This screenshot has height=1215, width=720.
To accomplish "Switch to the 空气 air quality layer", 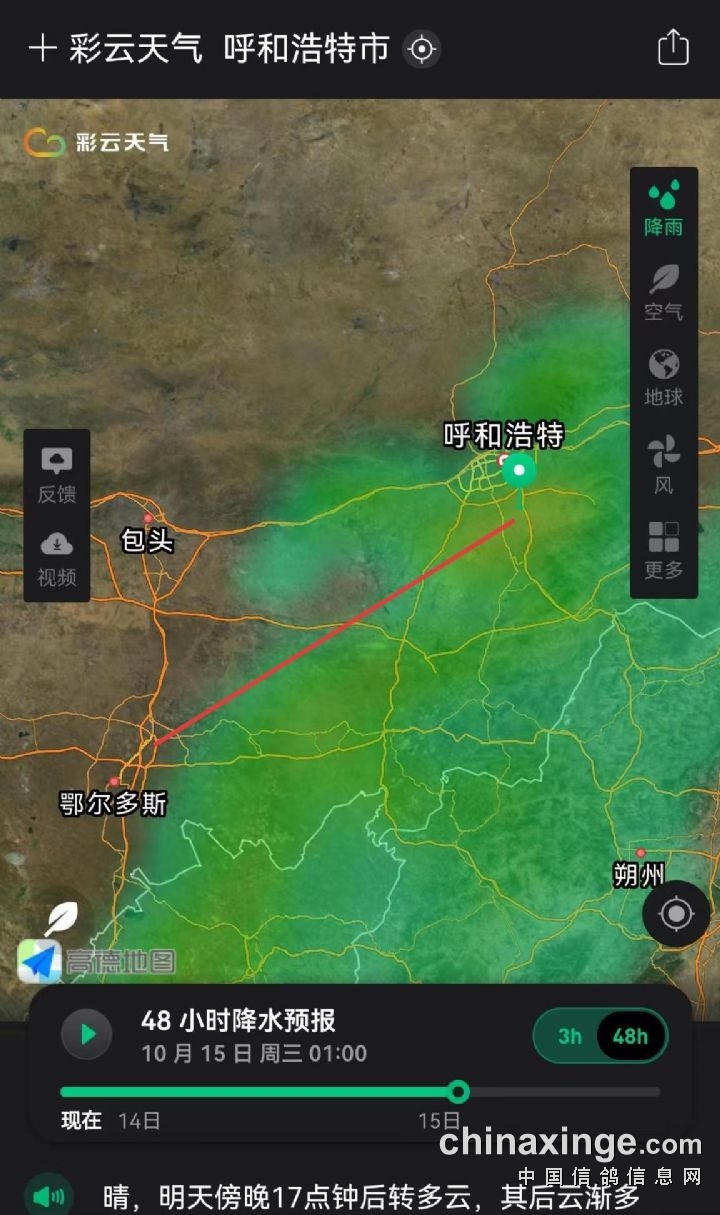I will 663,292.
